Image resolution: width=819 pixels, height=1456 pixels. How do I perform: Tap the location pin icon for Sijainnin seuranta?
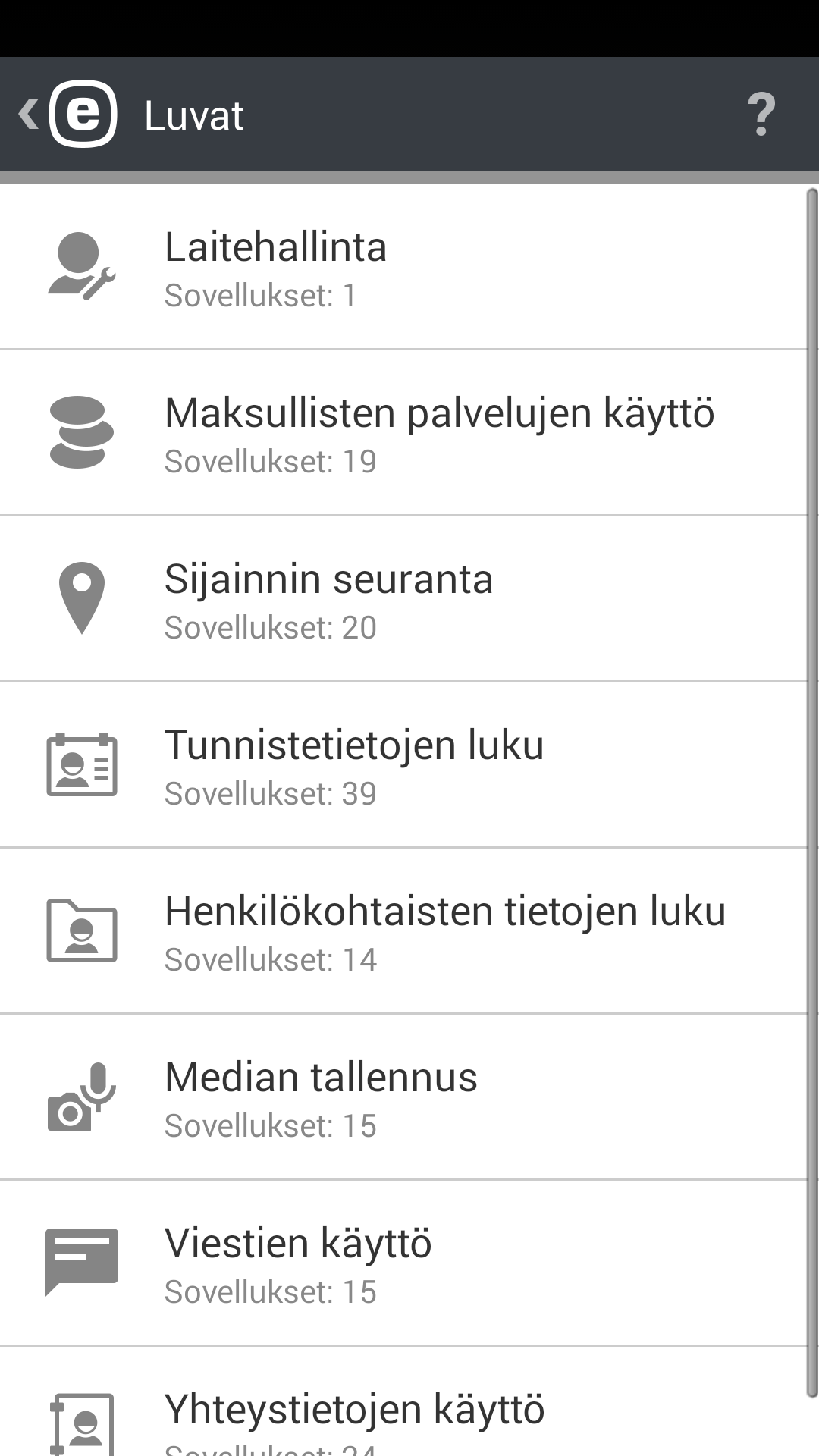click(80, 599)
